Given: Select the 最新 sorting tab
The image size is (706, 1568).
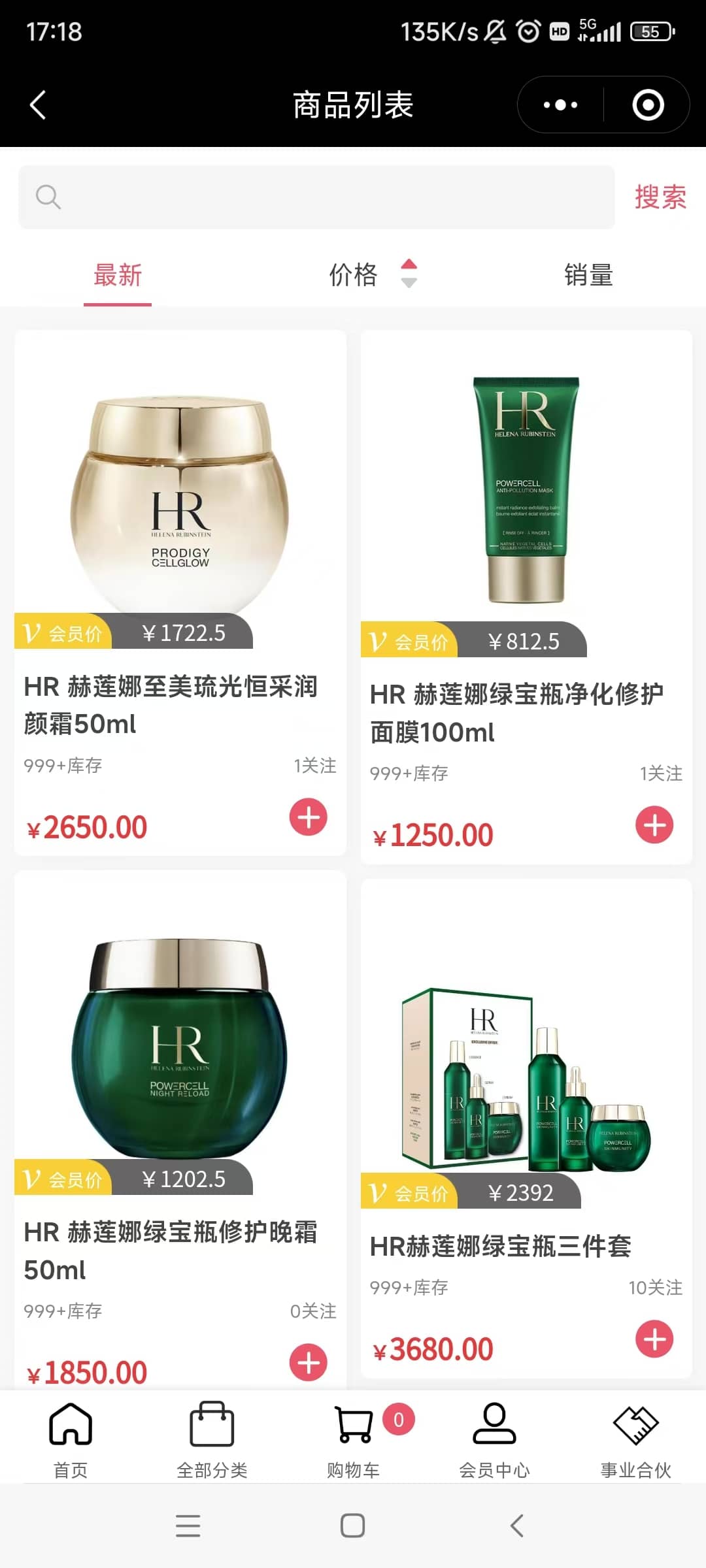Looking at the screenshot, I should [118, 275].
